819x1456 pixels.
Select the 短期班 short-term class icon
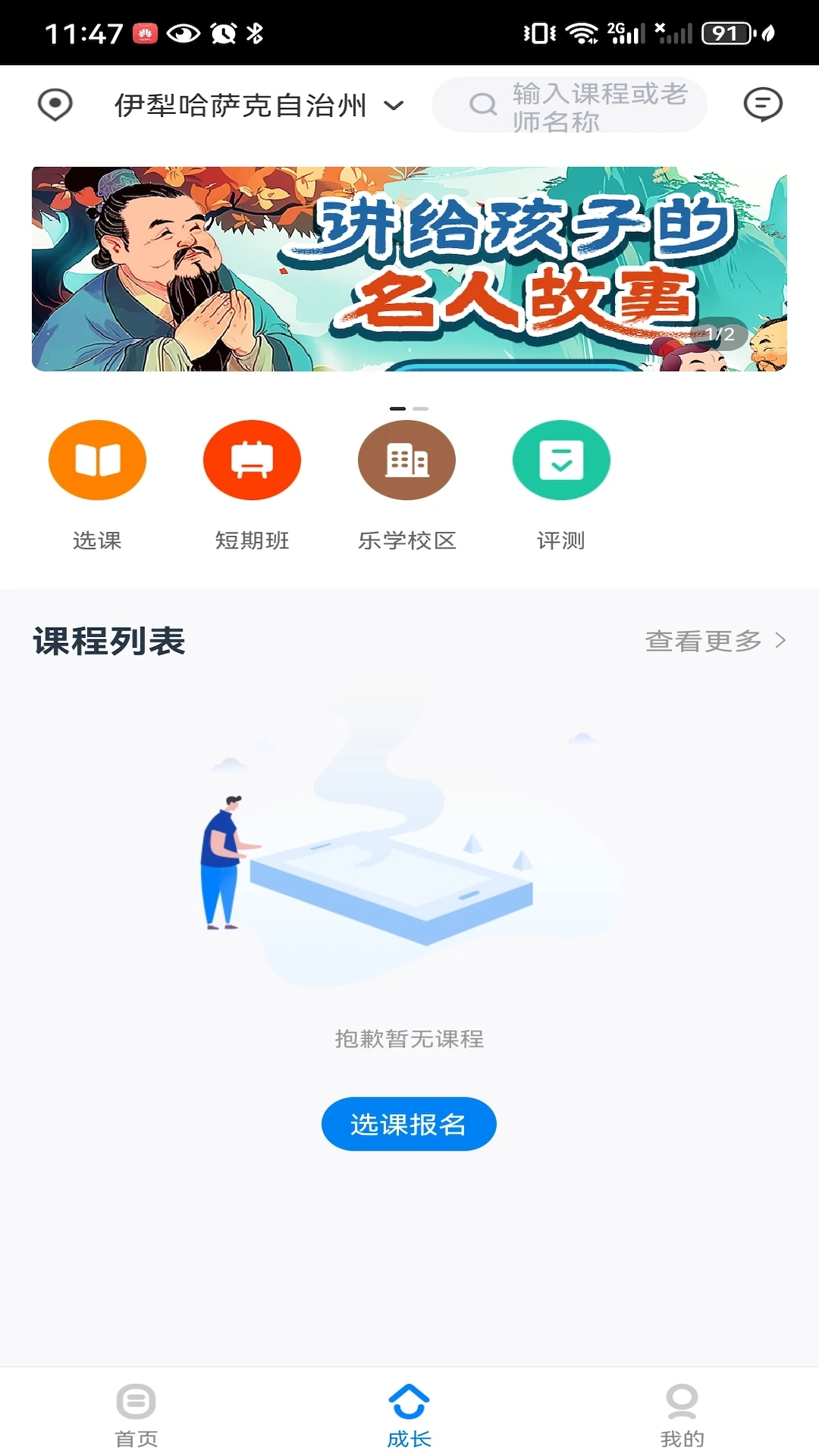click(x=252, y=460)
